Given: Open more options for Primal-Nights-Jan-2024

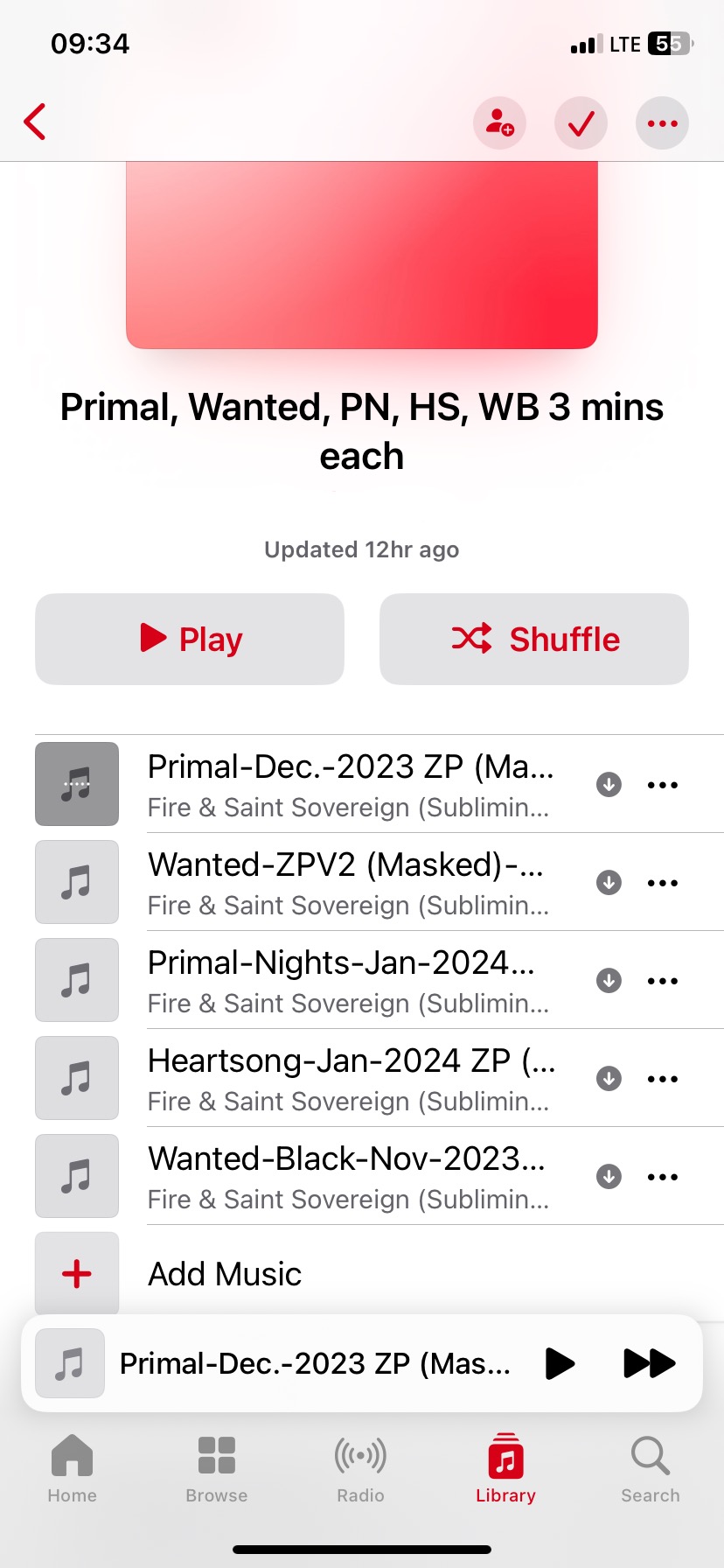Looking at the screenshot, I should pyautogui.click(x=663, y=981).
